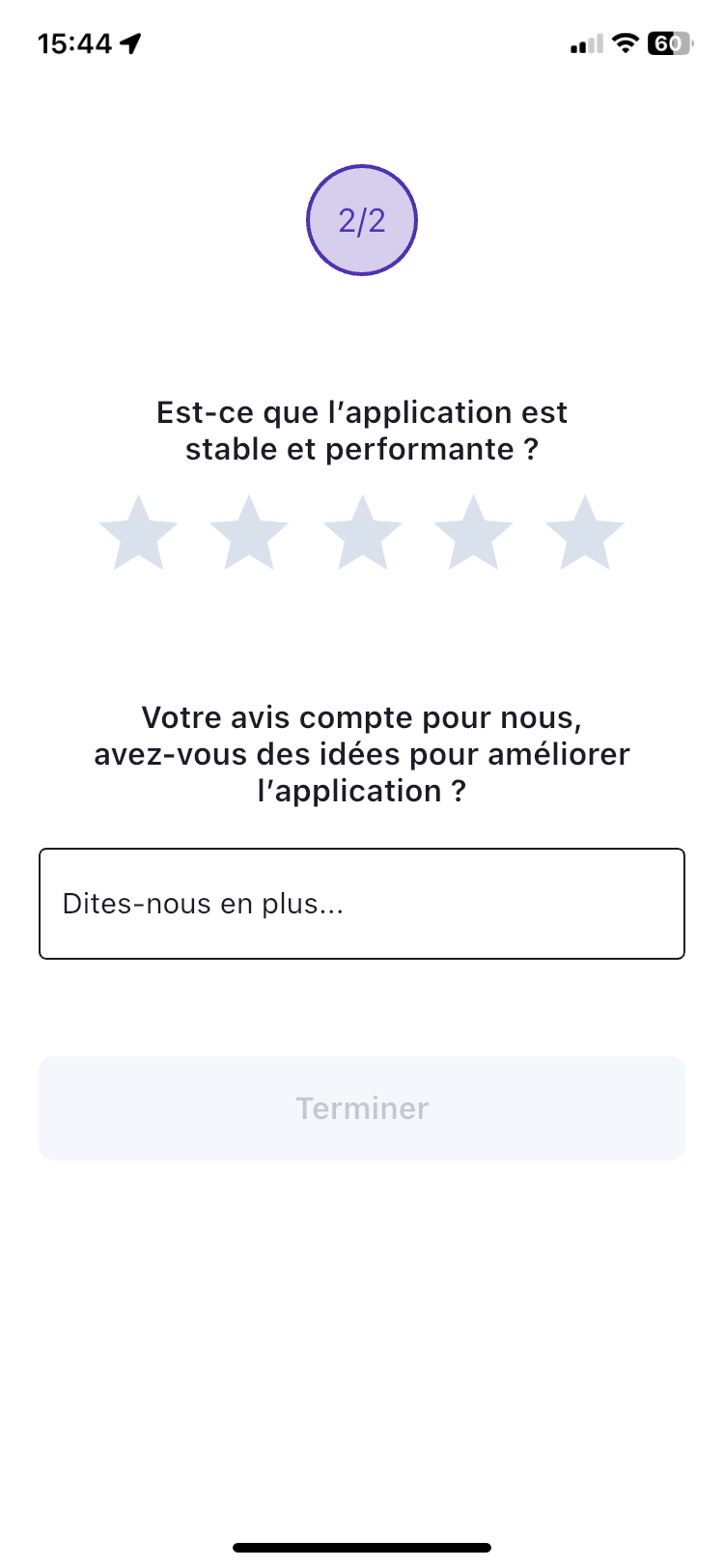724x1568 pixels.
Task: Tap the Terminer button
Action: point(362,1108)
